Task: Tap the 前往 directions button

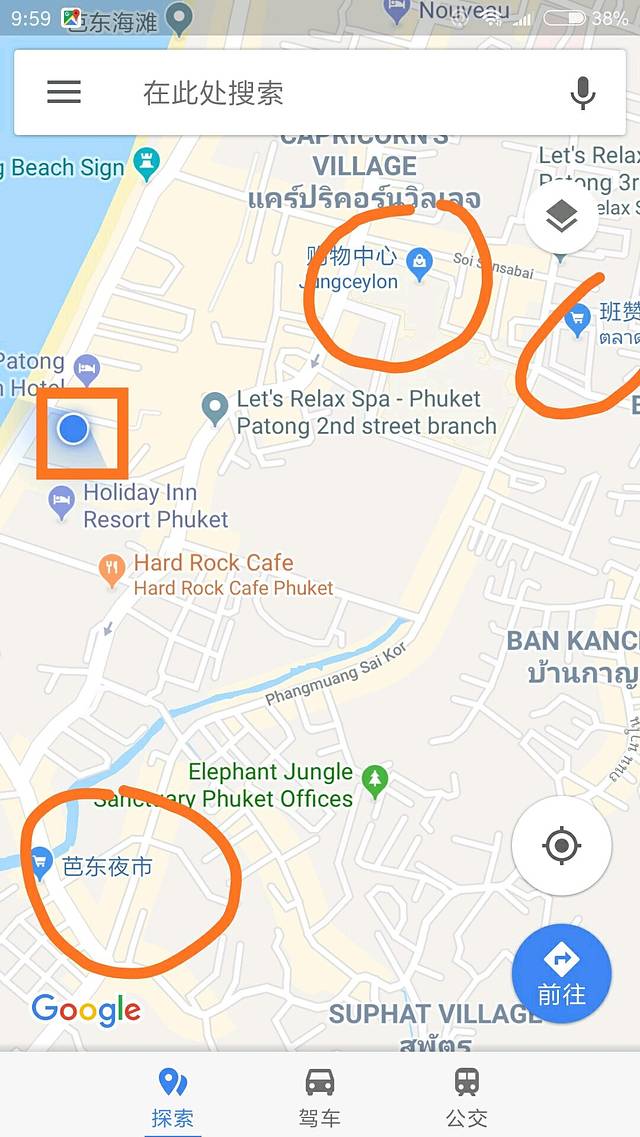Action: tap(561, 973)
